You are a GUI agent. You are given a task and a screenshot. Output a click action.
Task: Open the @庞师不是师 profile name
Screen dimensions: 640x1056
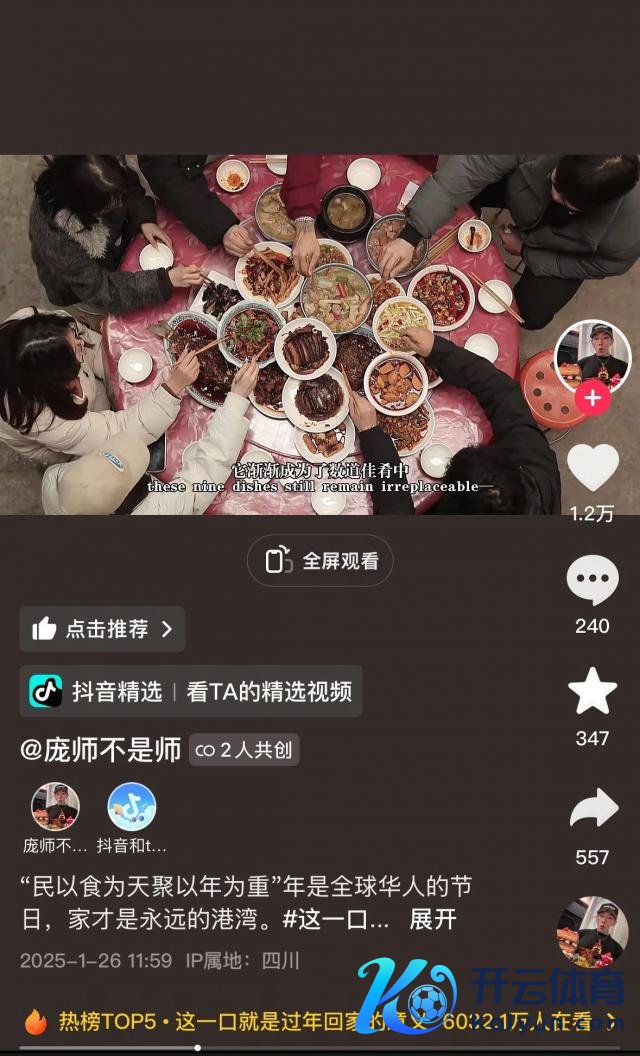click(x=100, y=749)
